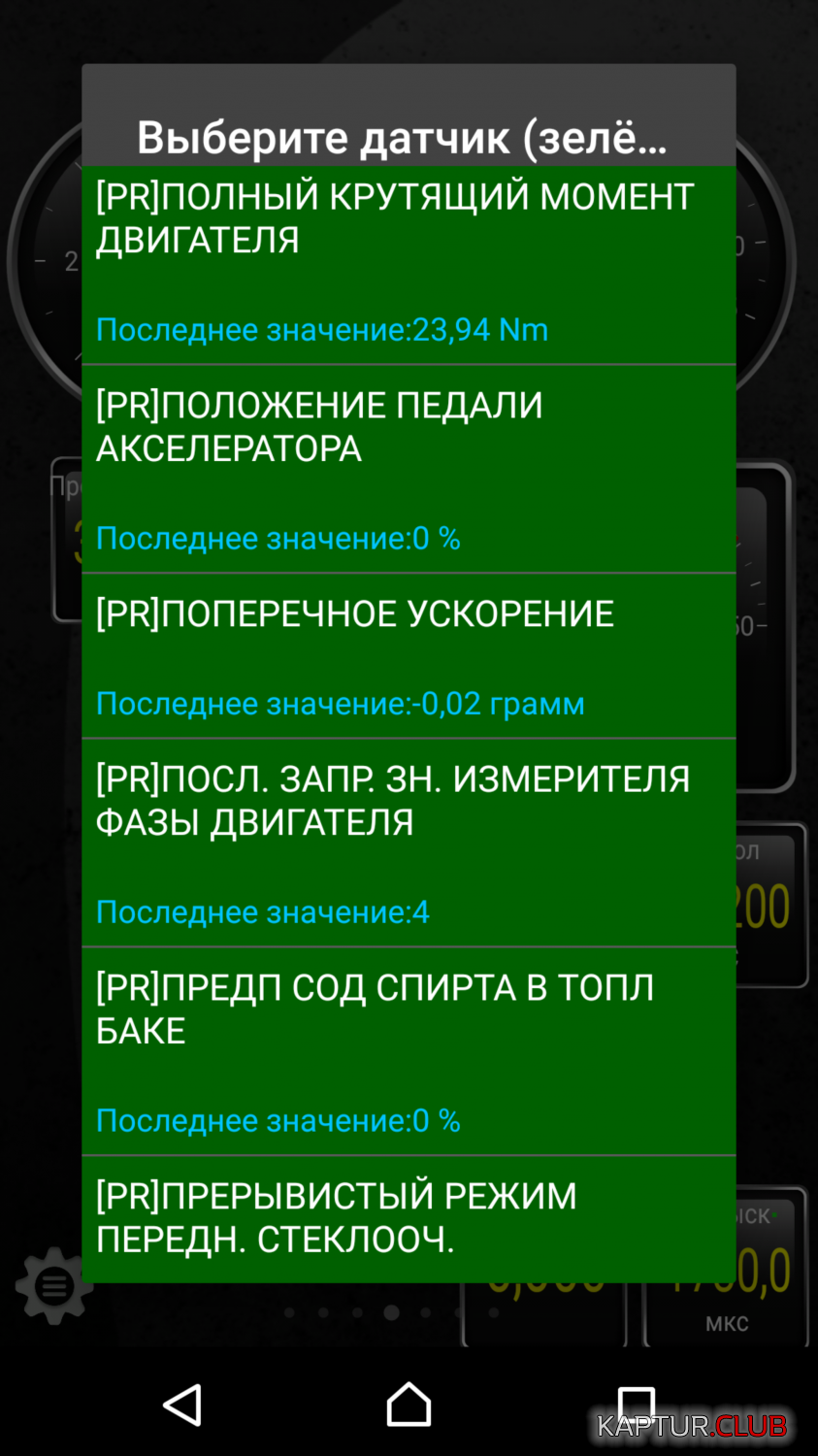Select ПОЛНЫЙ КРУТЯЩИЙ МОМЕНТ ДВИГАТЕЛЯ sensor
Image resolution: width=818 pixels, height=1456 pixels.
(409, 265)
